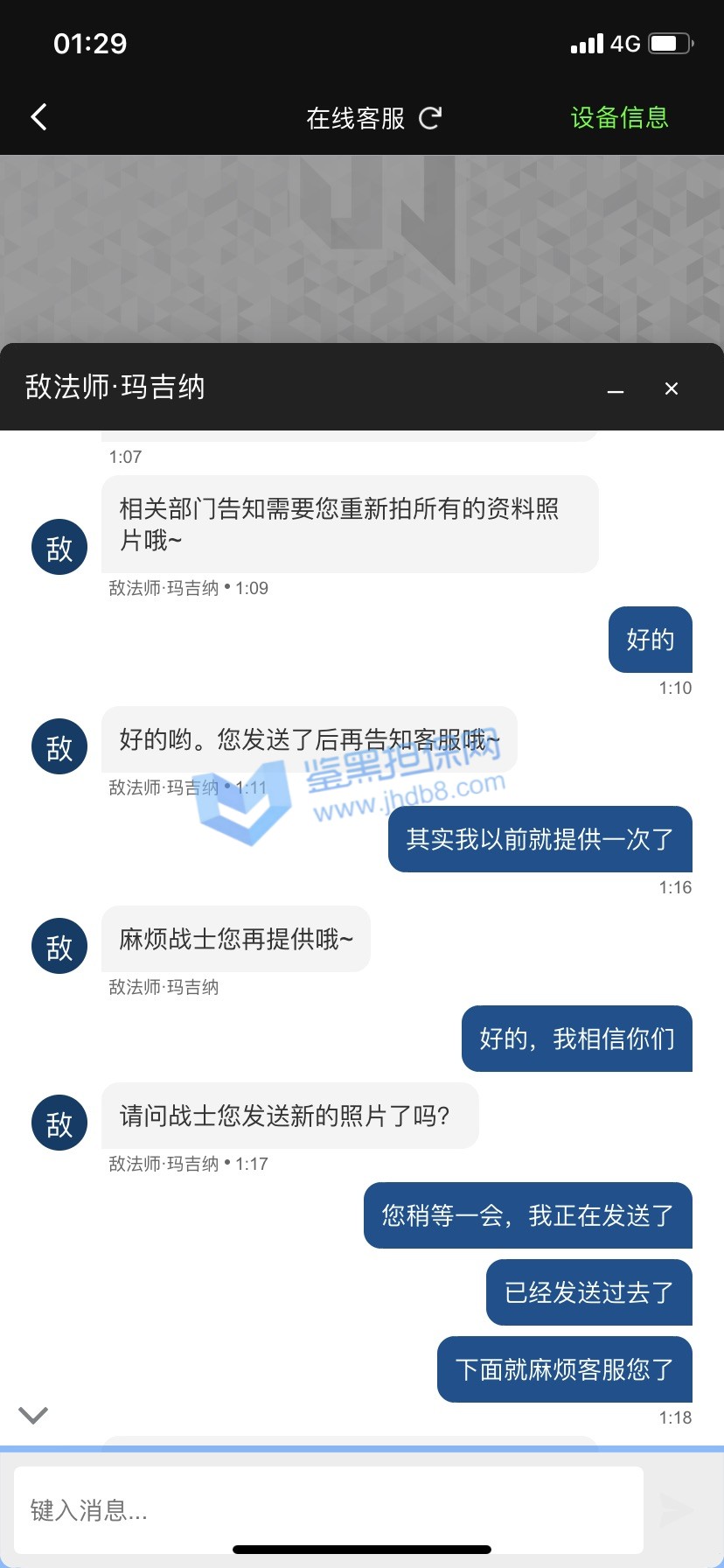
Task: Jump to latest messages with down chevron
Action: (33, 1414)
